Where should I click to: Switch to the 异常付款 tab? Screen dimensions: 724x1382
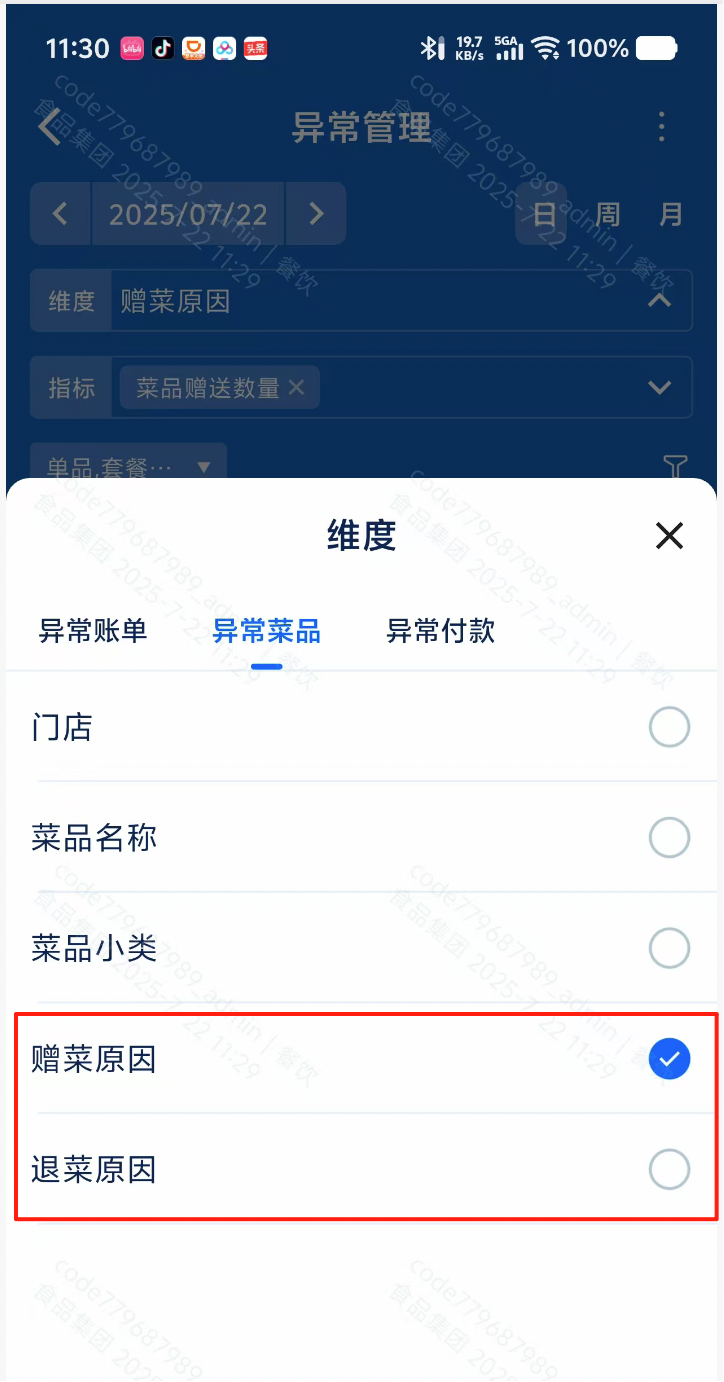(441, 631)
